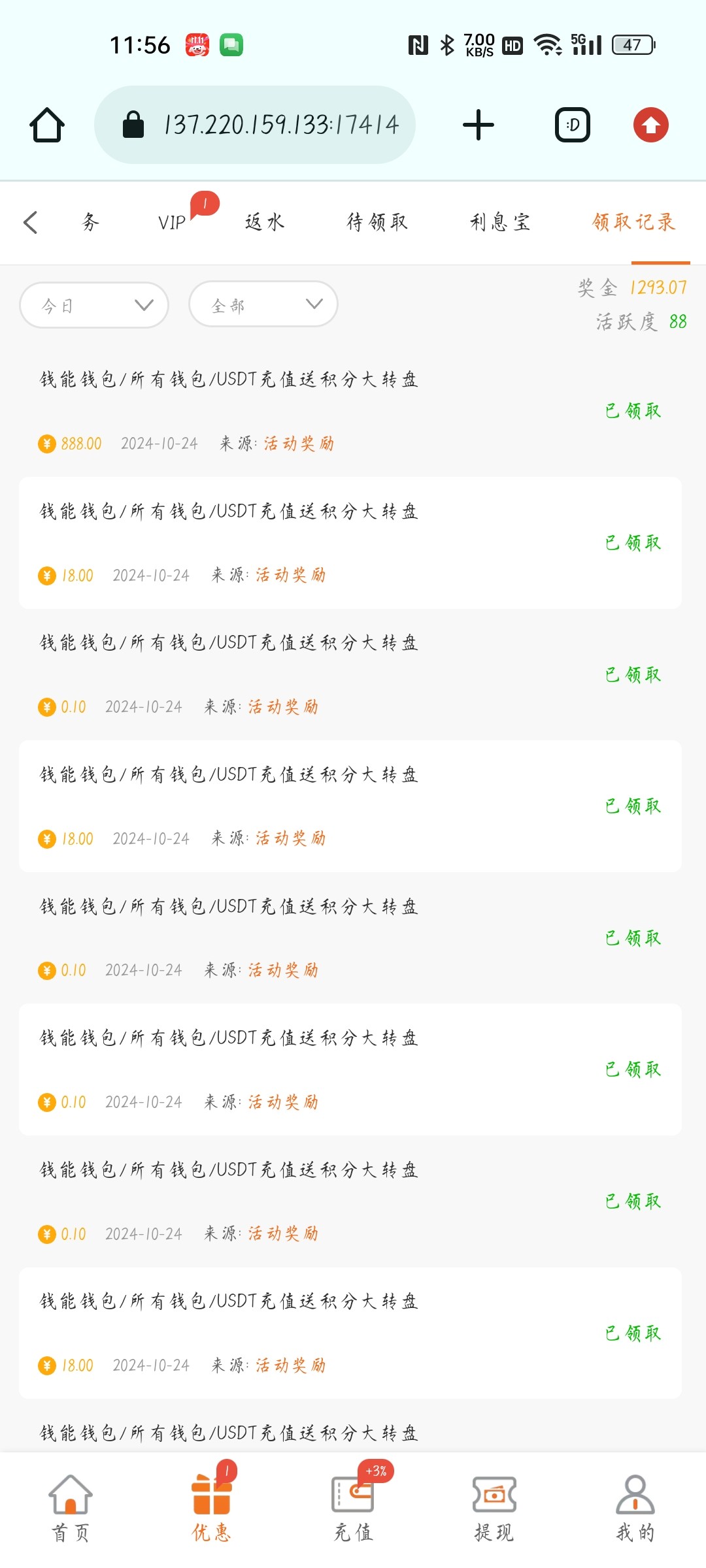Open the browser tab switcher

point(573,125)
